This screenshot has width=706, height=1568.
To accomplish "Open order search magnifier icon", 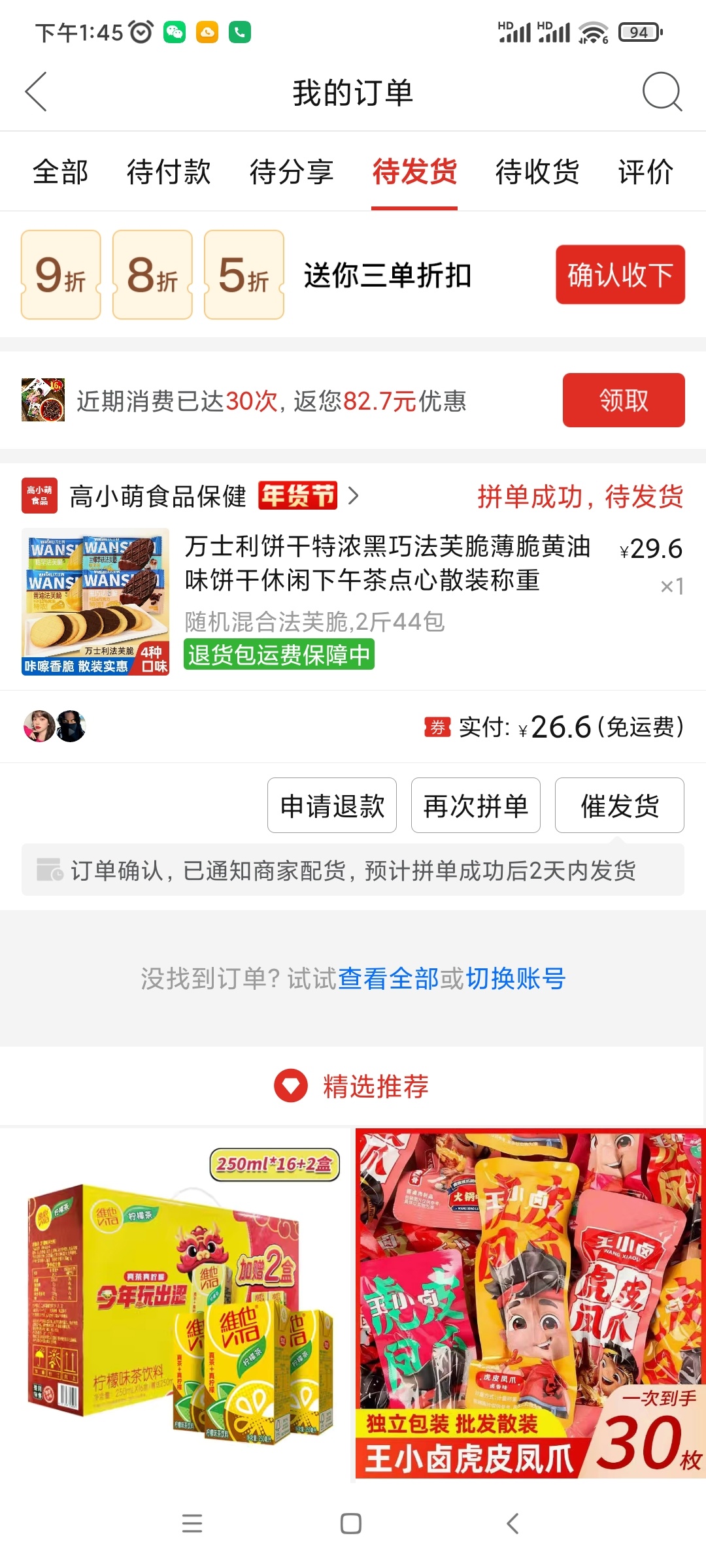I will coord(662,91).
